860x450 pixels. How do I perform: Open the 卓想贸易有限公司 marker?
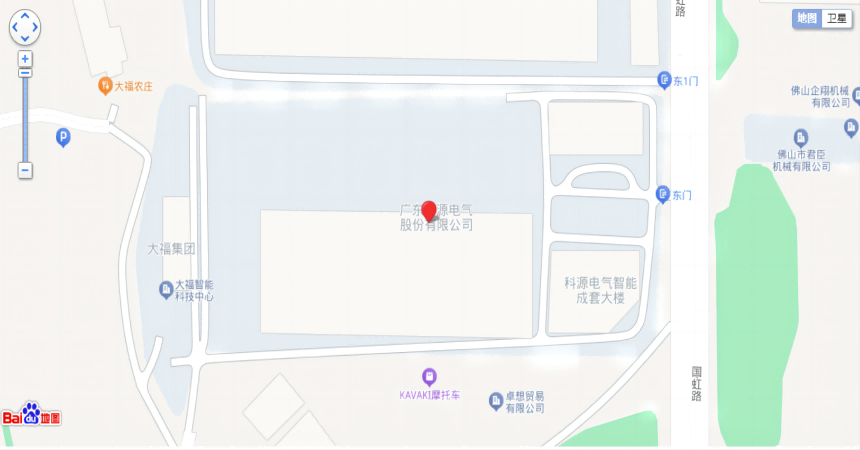(495, 401)
